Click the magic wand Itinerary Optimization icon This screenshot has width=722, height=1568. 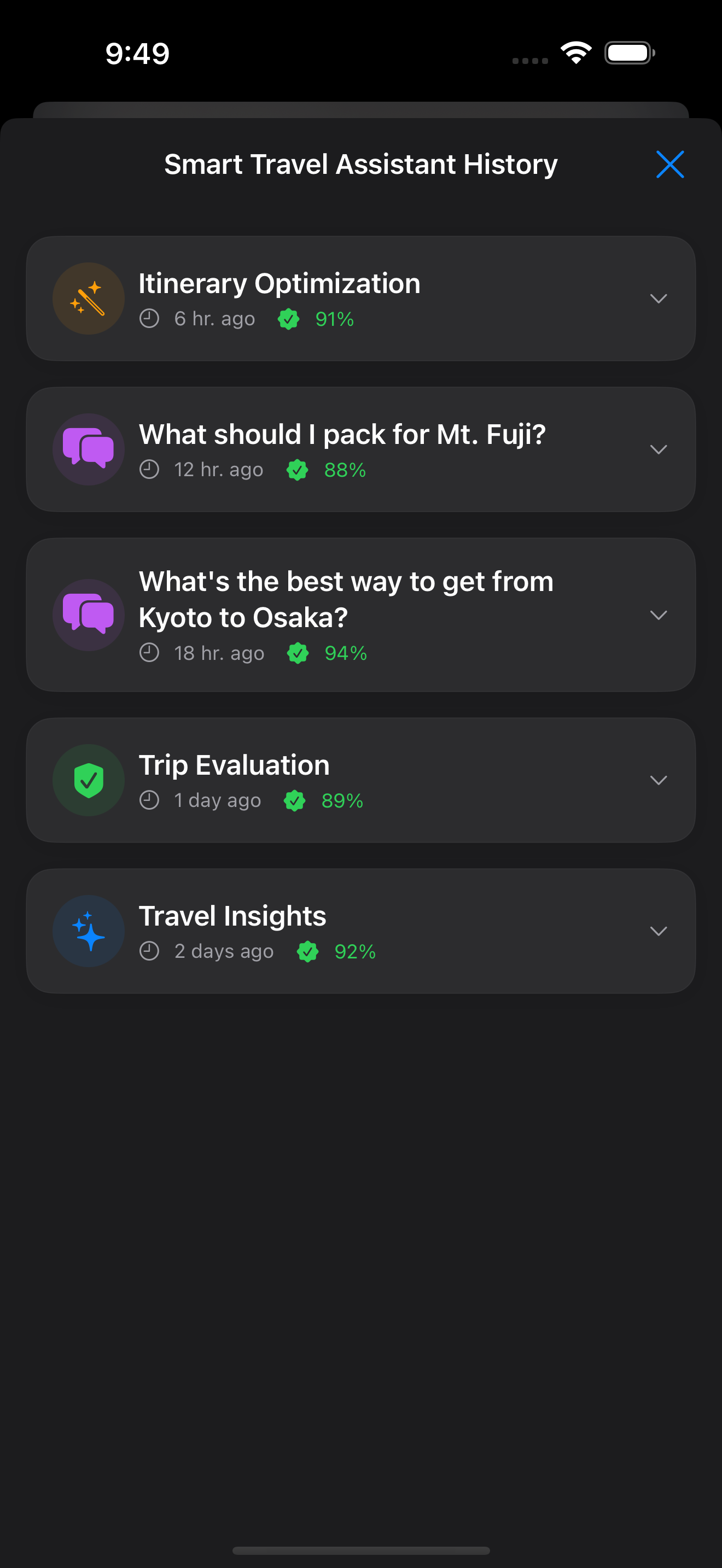(88, 297)
